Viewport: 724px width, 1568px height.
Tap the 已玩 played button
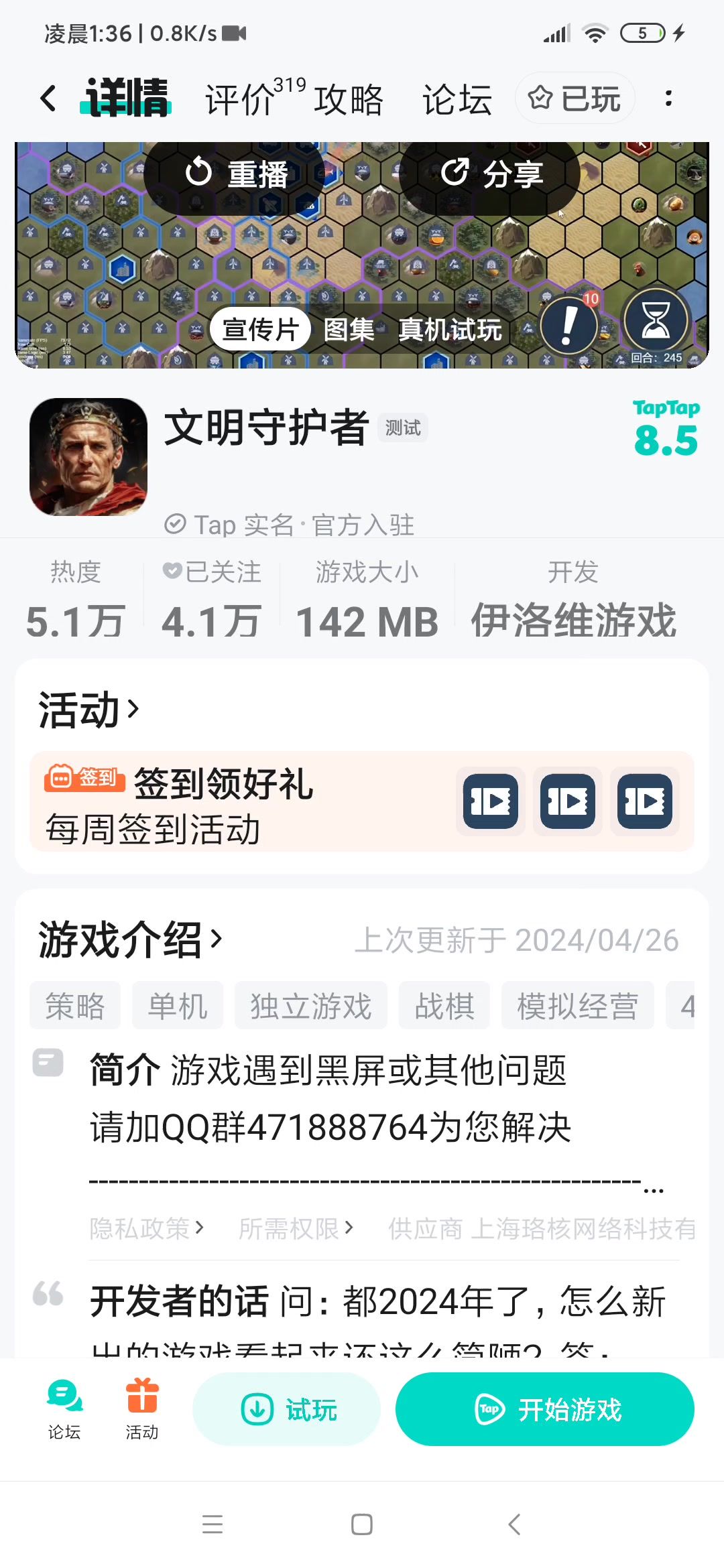pos(575,99)
